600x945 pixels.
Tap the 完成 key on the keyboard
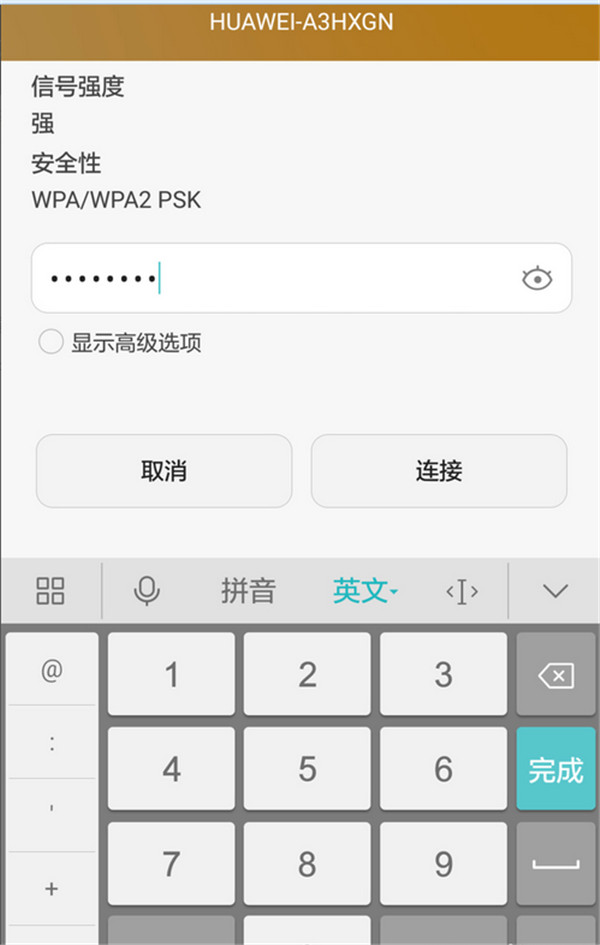point(555,769)
